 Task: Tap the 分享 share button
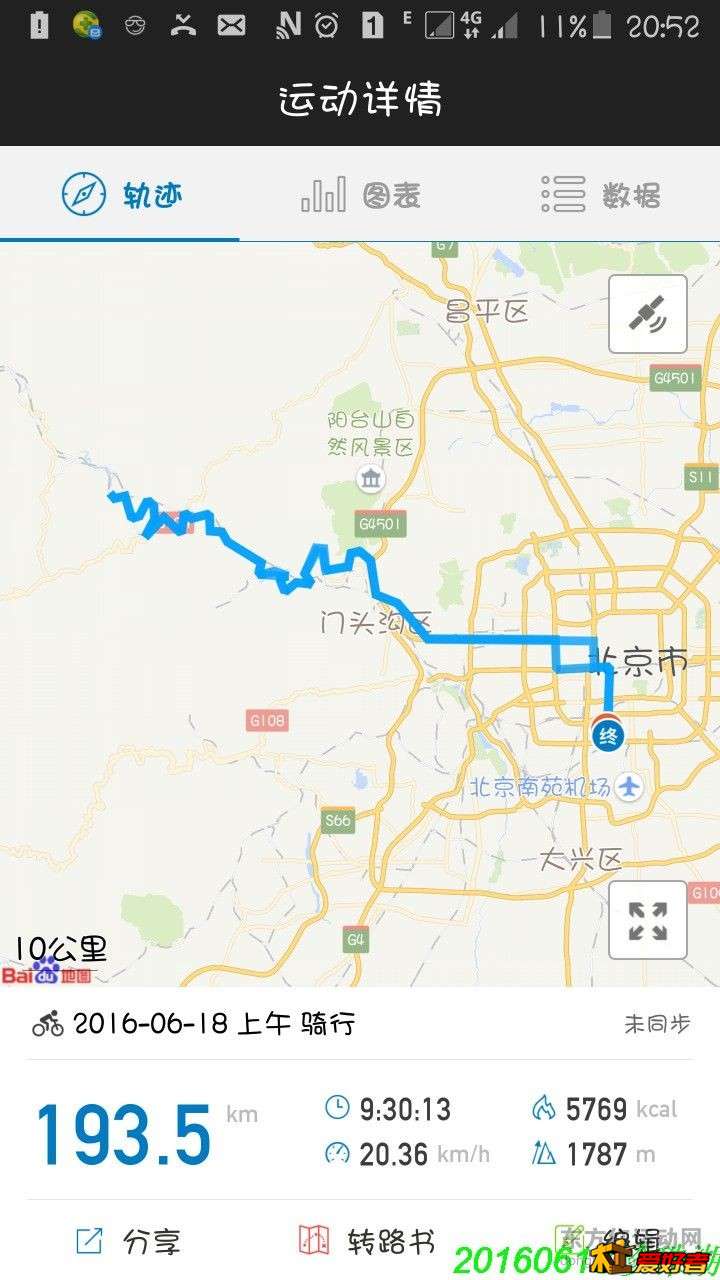(128, 1242)
